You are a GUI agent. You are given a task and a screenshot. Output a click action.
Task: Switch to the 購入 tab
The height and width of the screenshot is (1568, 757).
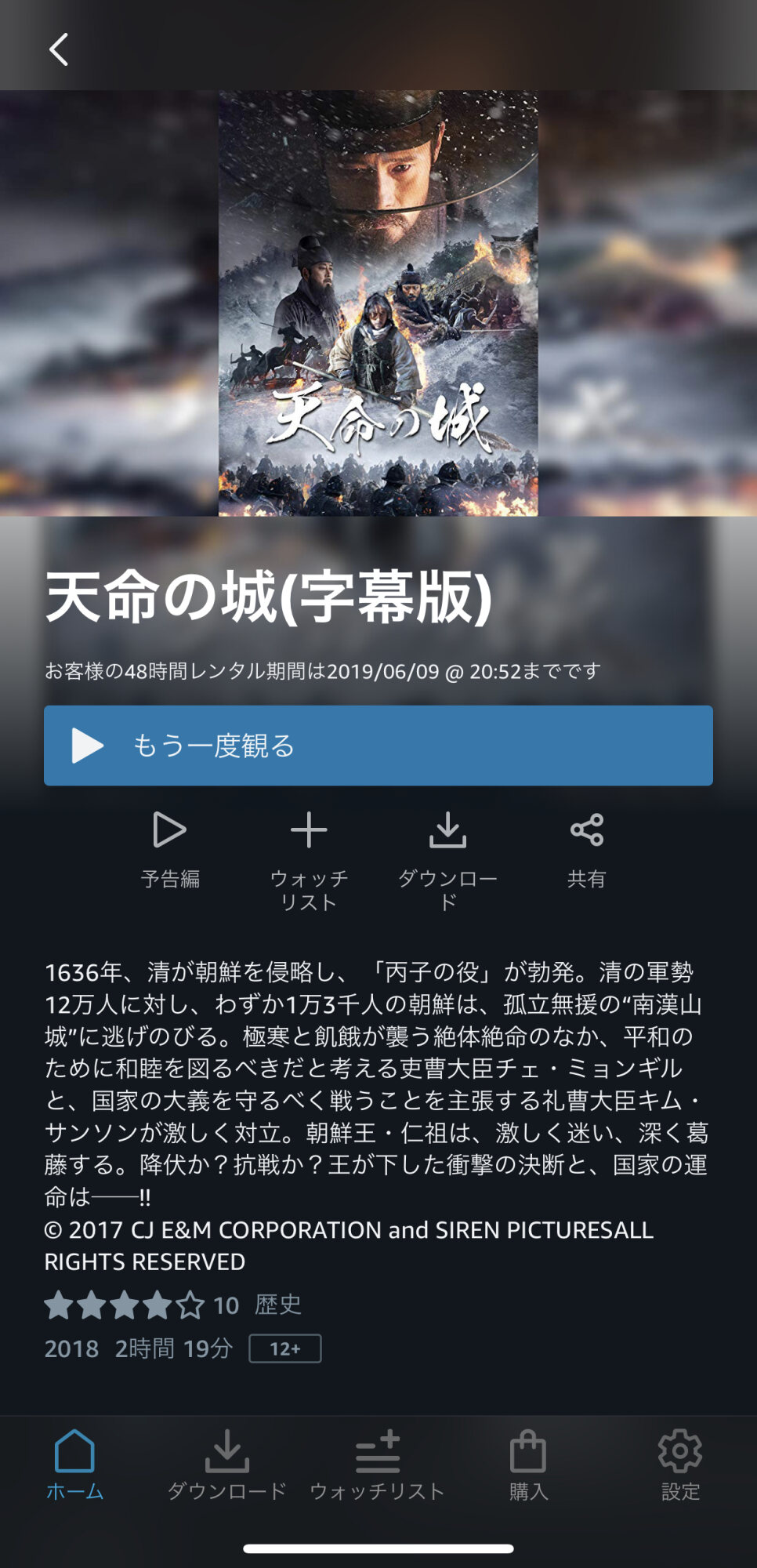pos(528,1464)
